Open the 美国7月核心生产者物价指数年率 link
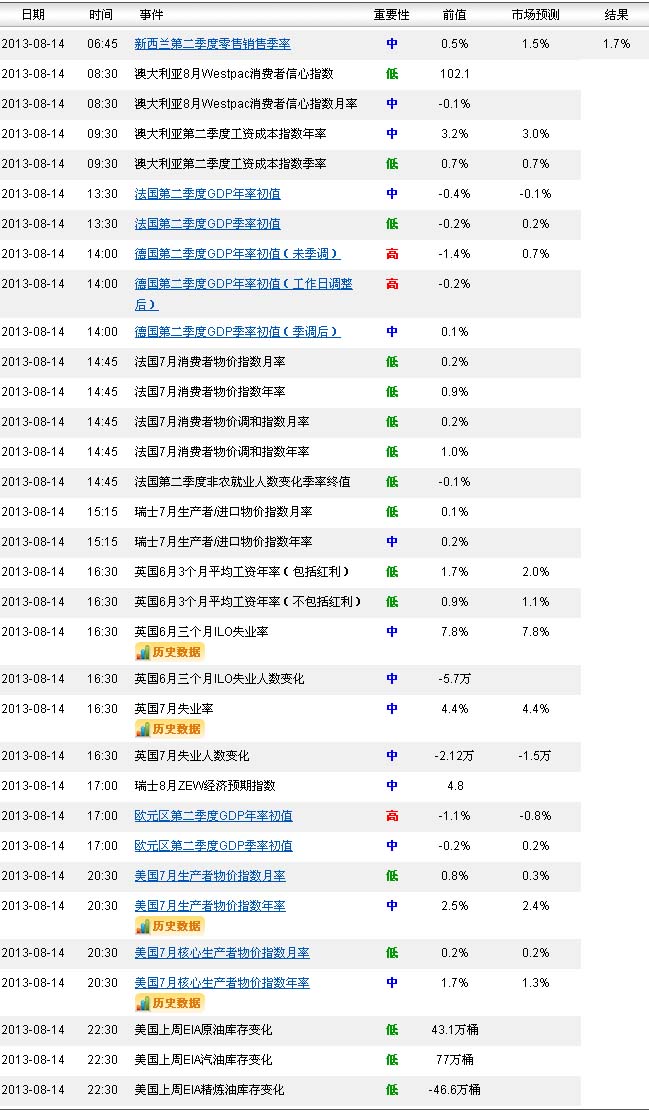The width and height of the screenshot is (649, 1110). (x=222, y=983)
